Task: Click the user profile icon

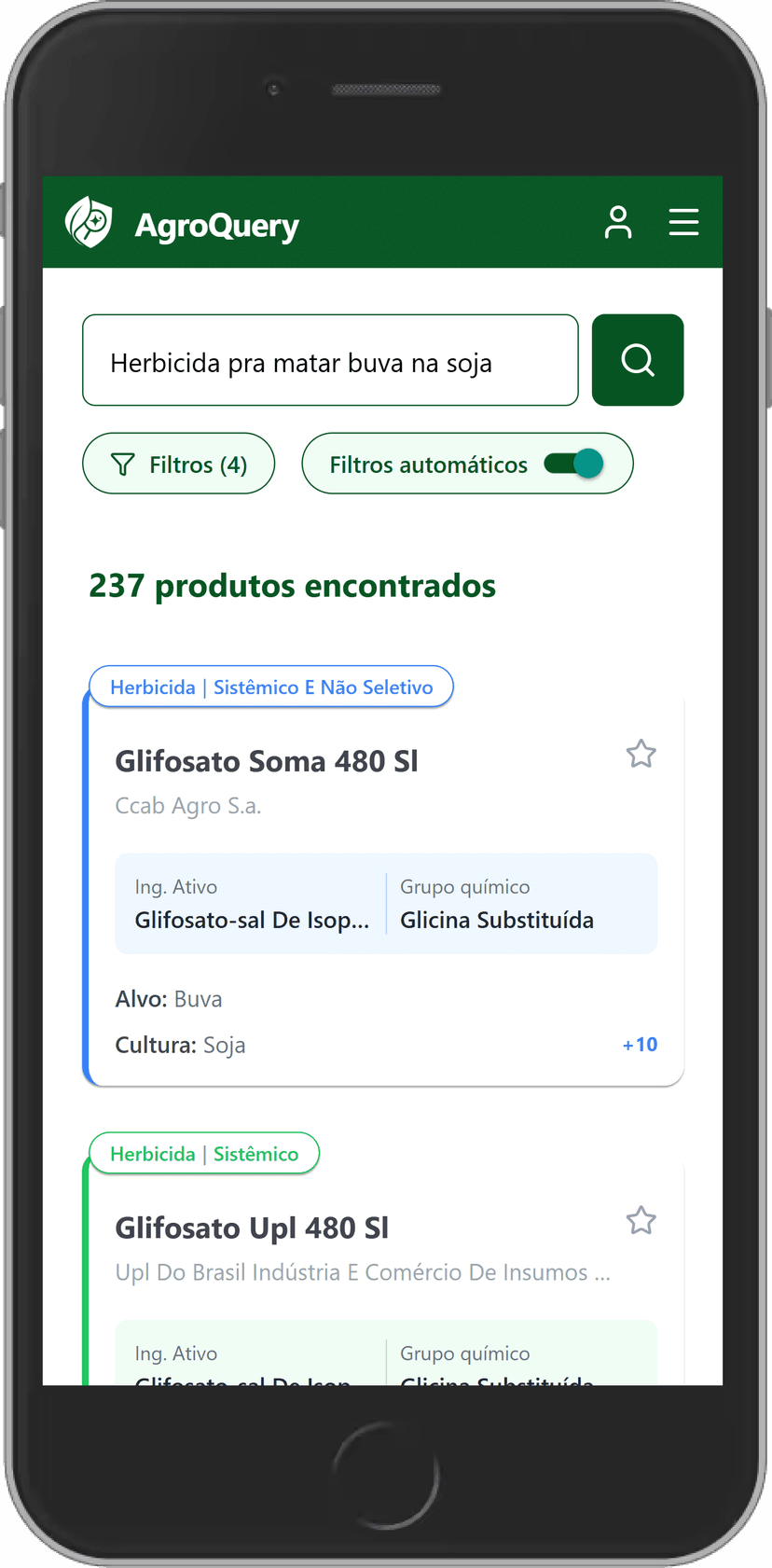Action: 618,222
